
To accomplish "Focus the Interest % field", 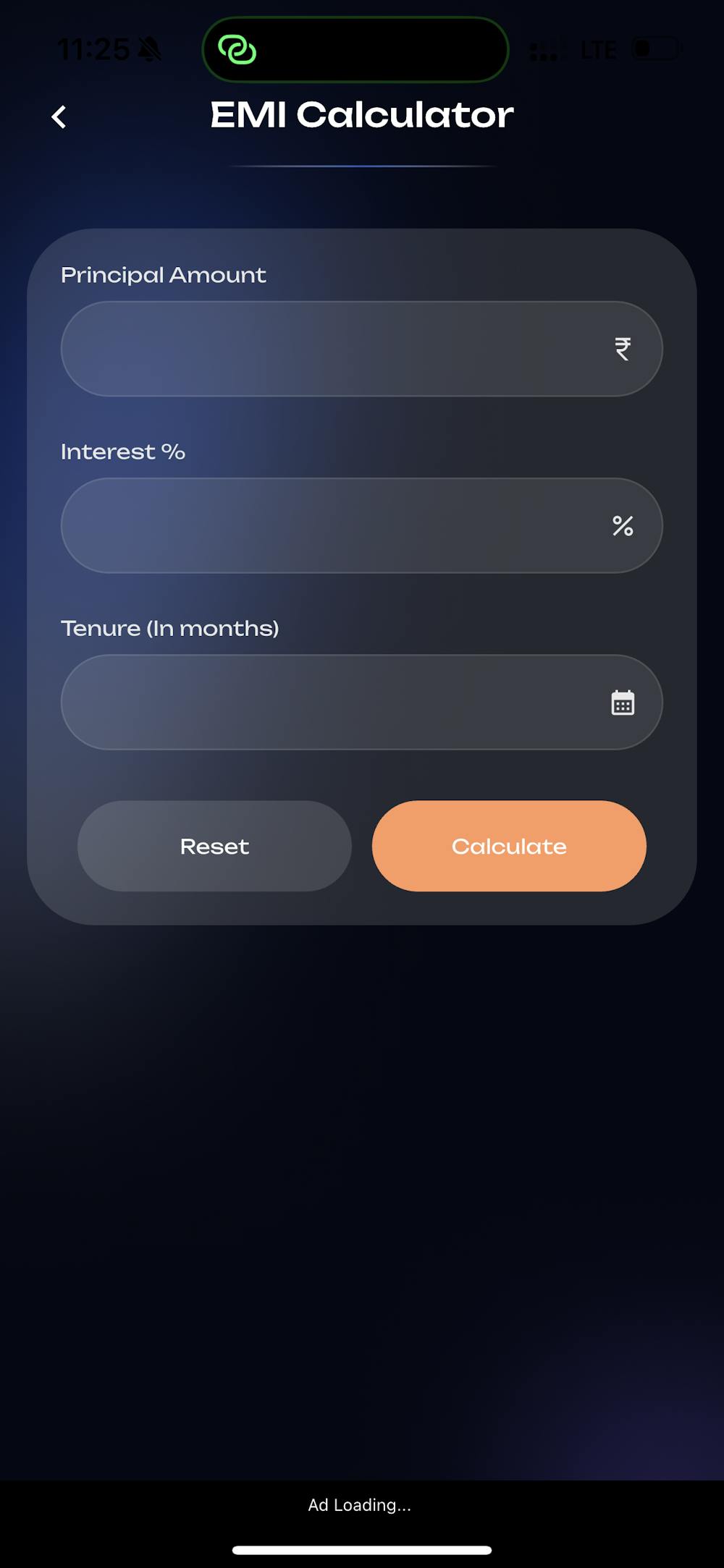I will pos(333,525).
